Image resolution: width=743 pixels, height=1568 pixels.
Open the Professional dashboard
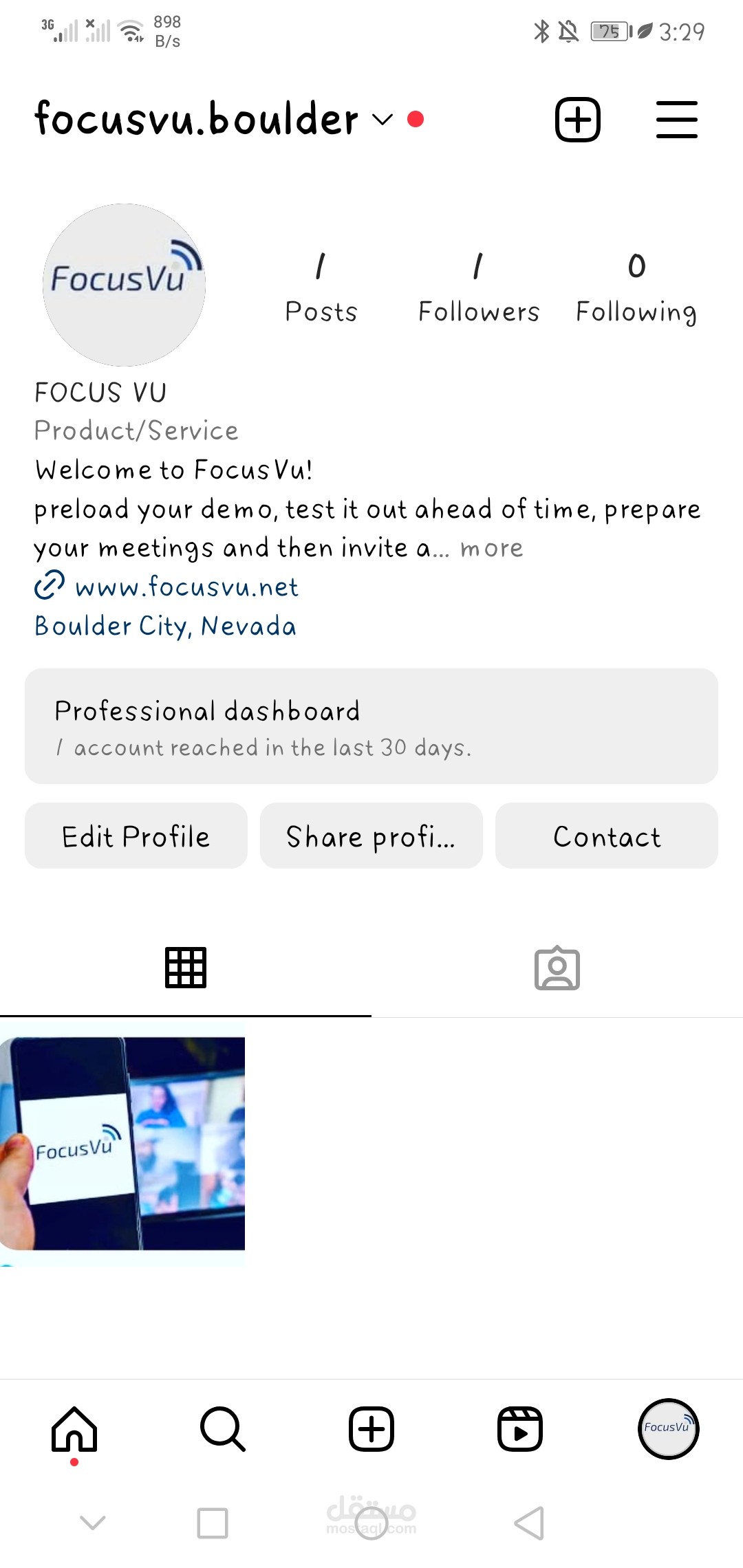371,726
